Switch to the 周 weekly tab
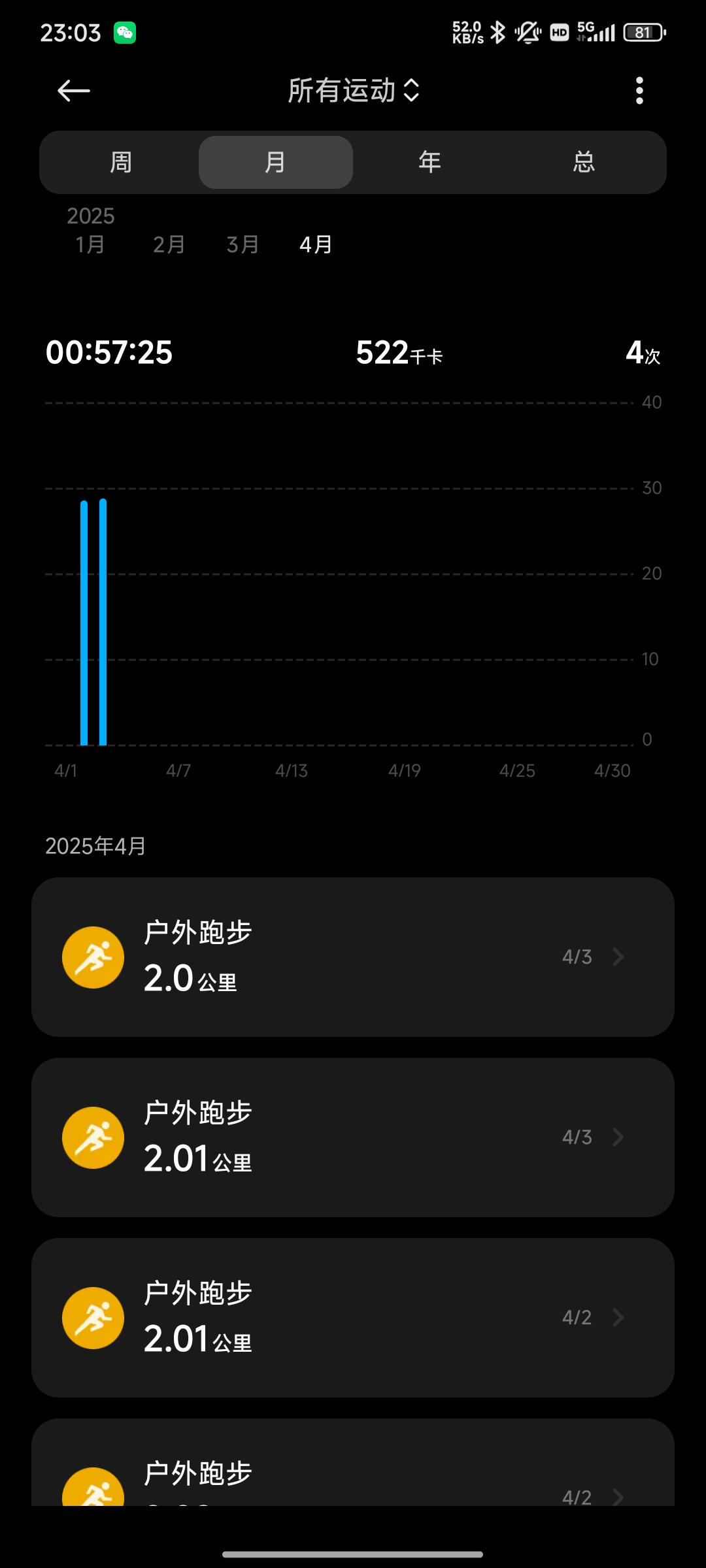This screenshot has height=1568, width=706. coord(121,162)
